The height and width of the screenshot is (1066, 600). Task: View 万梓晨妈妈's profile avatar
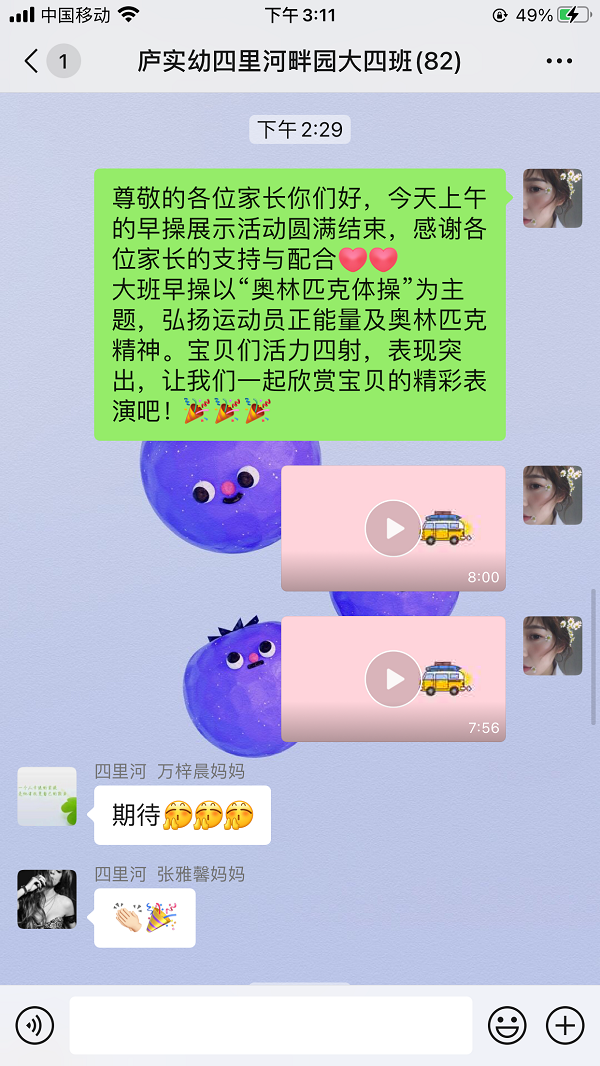click(47, 796)
